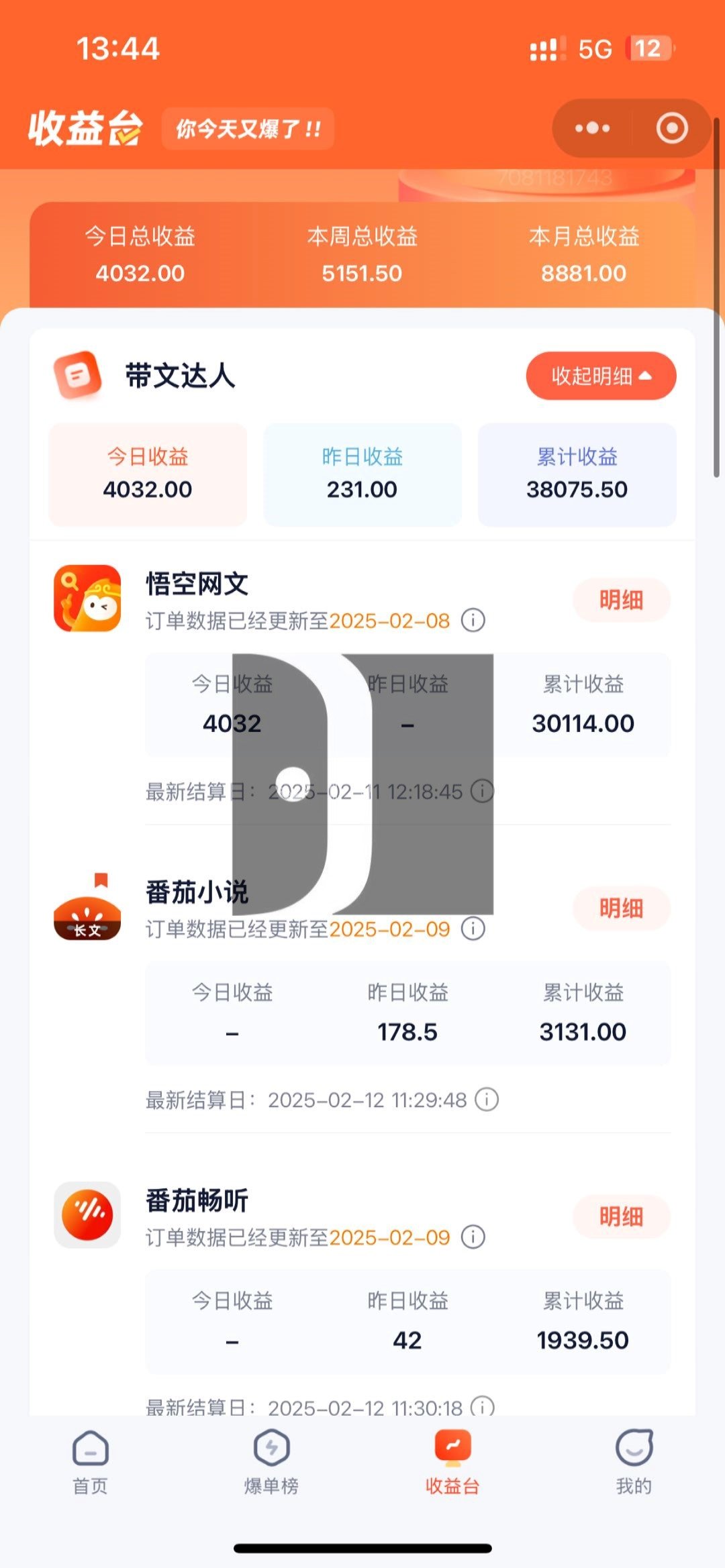
Task: Open 明细 for 悟空网文
Action: [x=621, y=600]
